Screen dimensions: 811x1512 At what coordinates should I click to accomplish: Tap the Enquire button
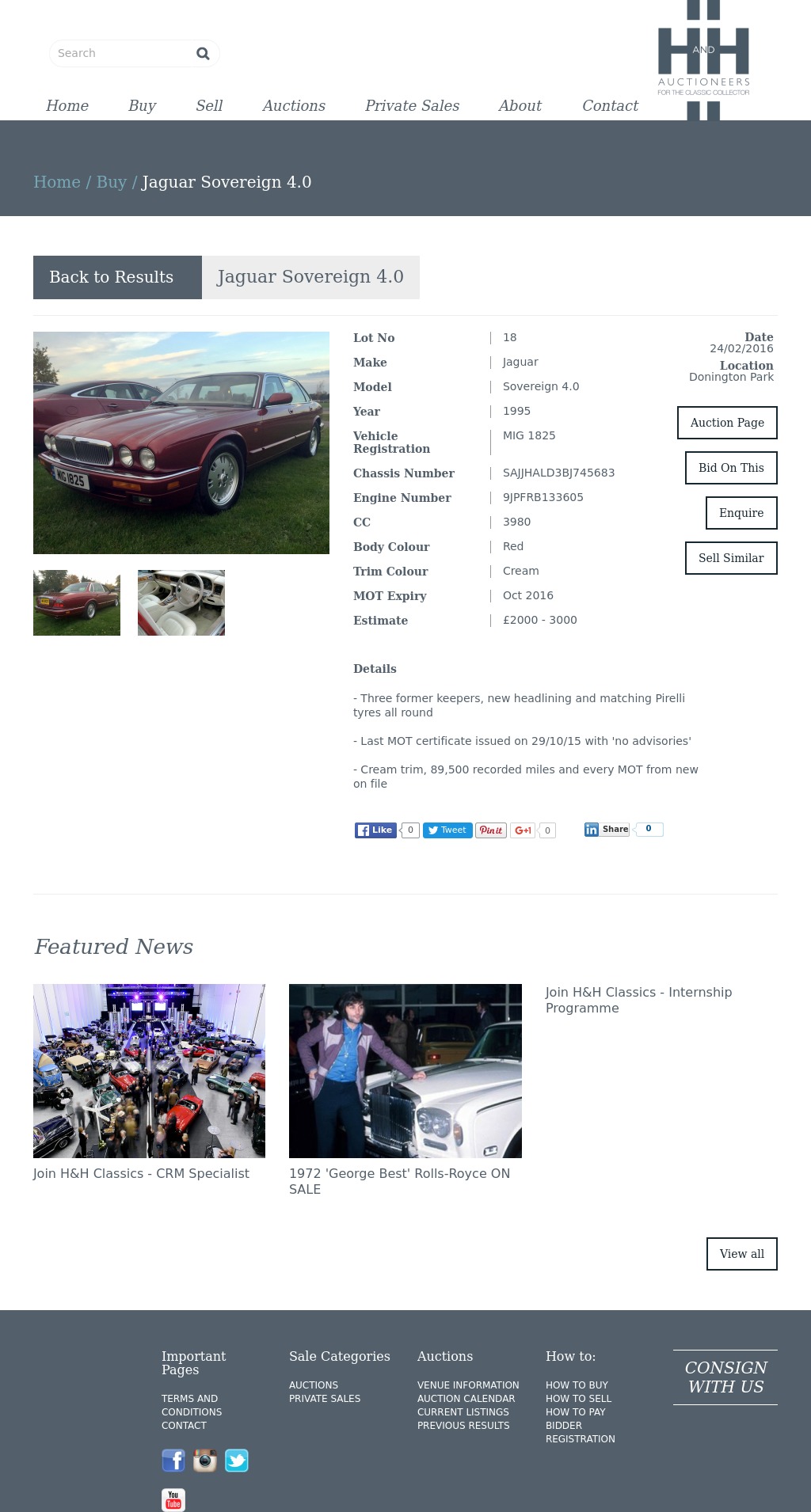pos(741,513)
